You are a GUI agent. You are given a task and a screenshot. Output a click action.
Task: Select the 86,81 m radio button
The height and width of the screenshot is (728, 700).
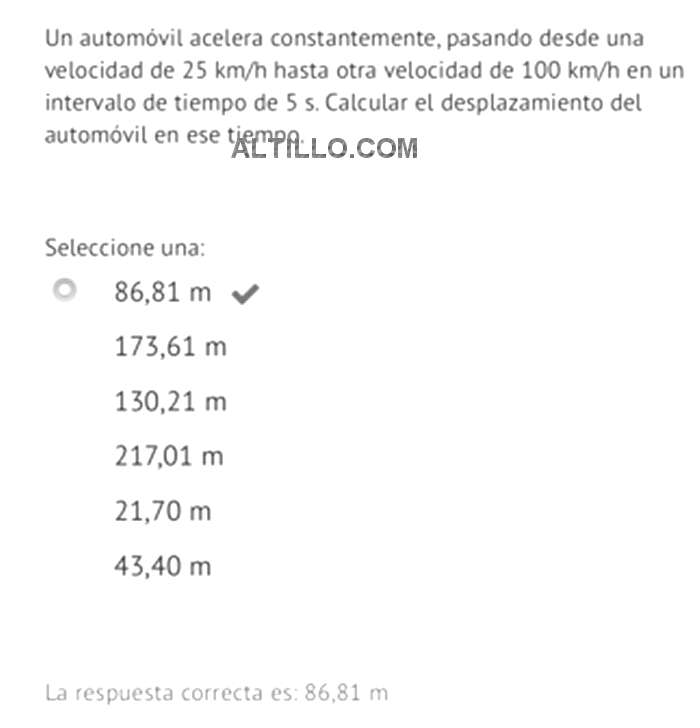pos(65,291)
